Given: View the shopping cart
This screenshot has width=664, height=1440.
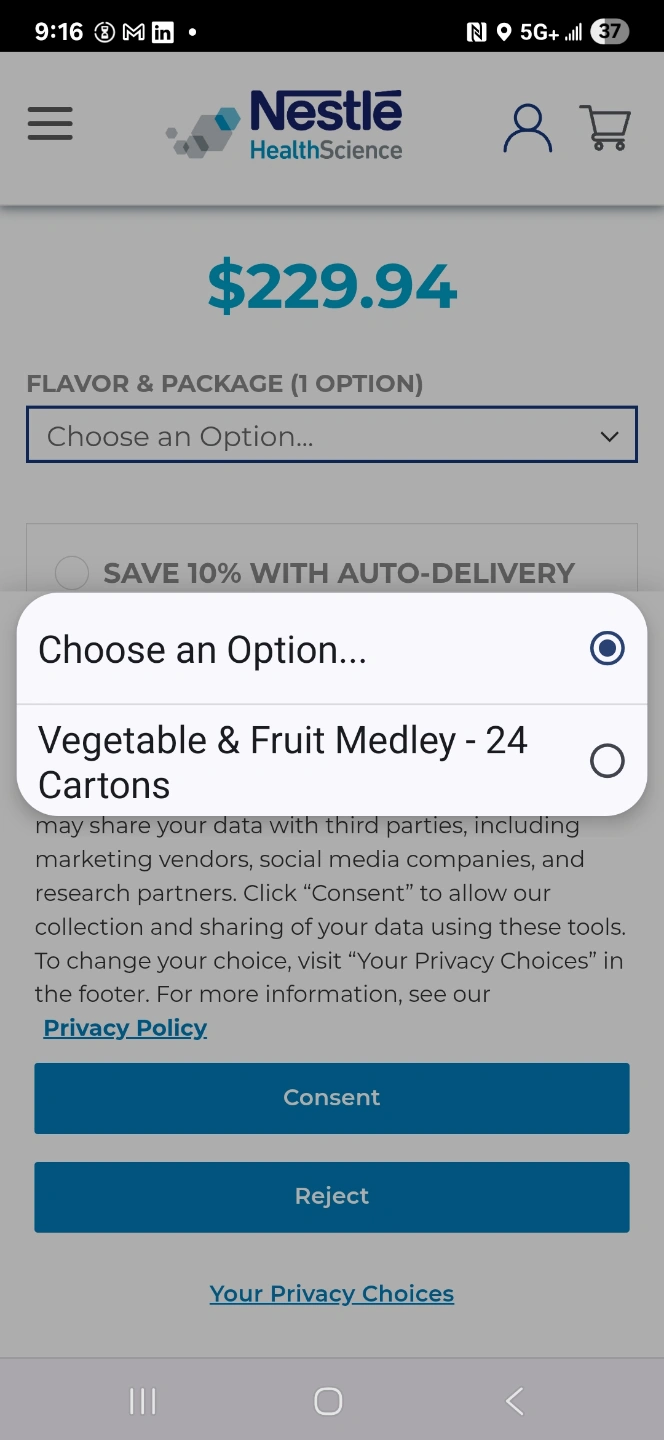Looking at the screenshot, I should (x=605, y=128).
